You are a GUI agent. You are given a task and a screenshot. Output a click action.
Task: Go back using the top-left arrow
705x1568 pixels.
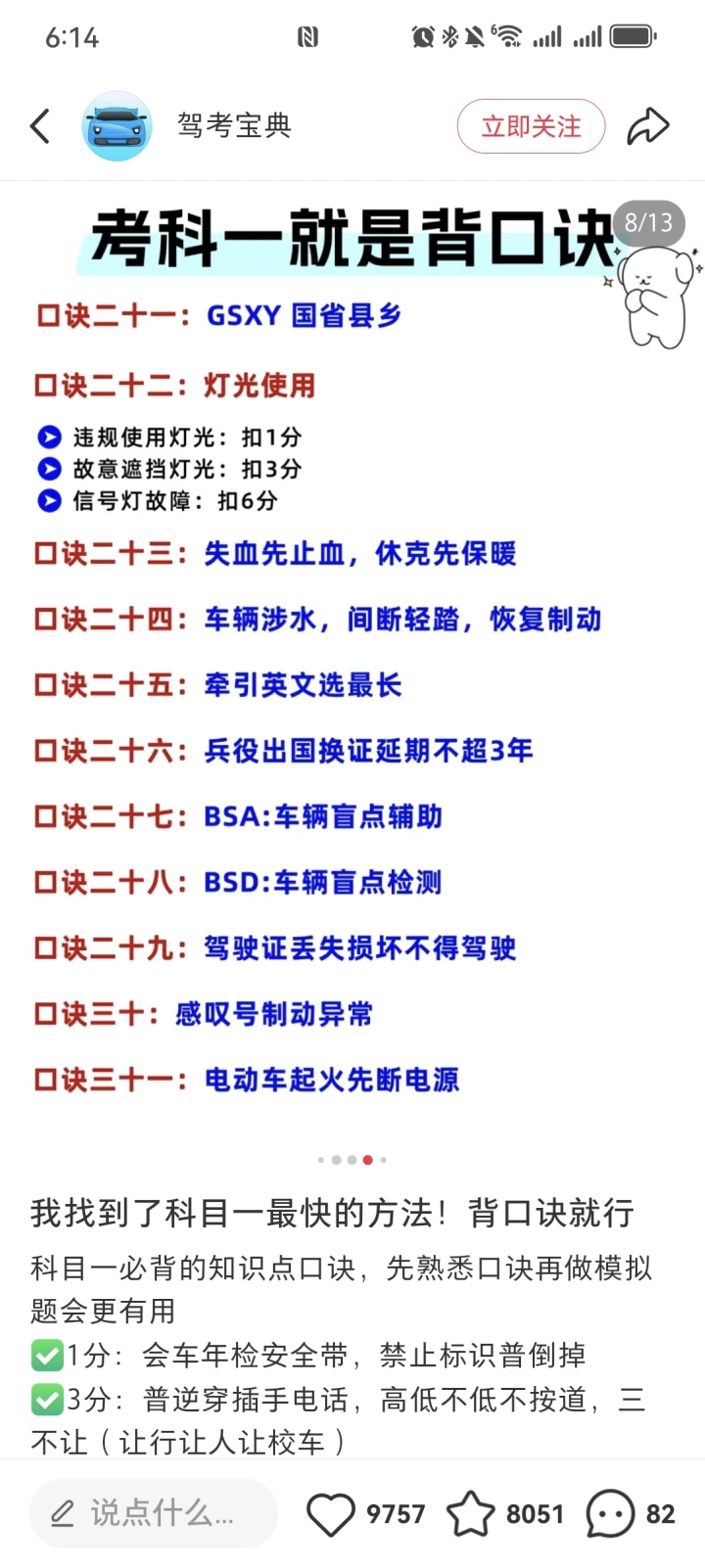click(40, 126)
